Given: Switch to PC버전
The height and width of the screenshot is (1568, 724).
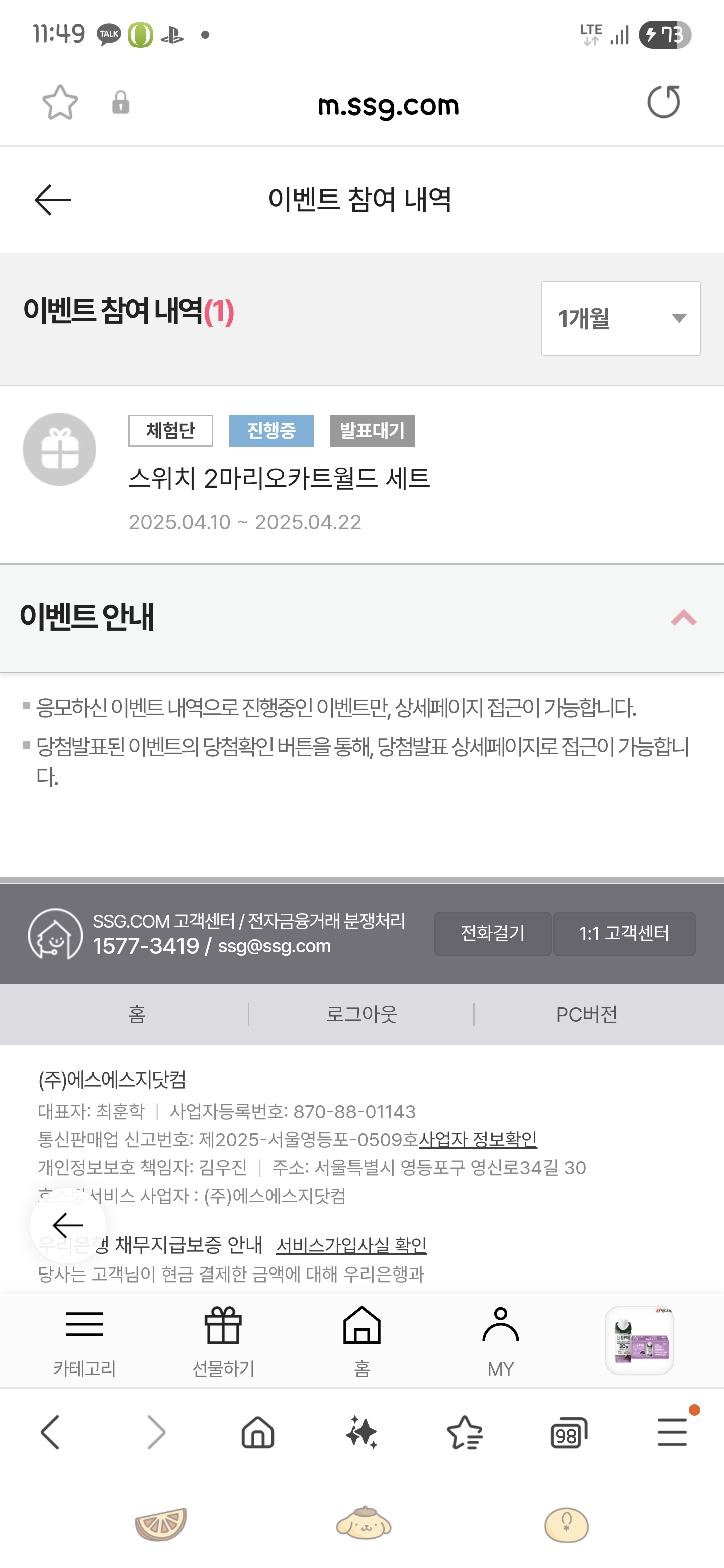Looking at the screenshot, I should coord(586,1014).
